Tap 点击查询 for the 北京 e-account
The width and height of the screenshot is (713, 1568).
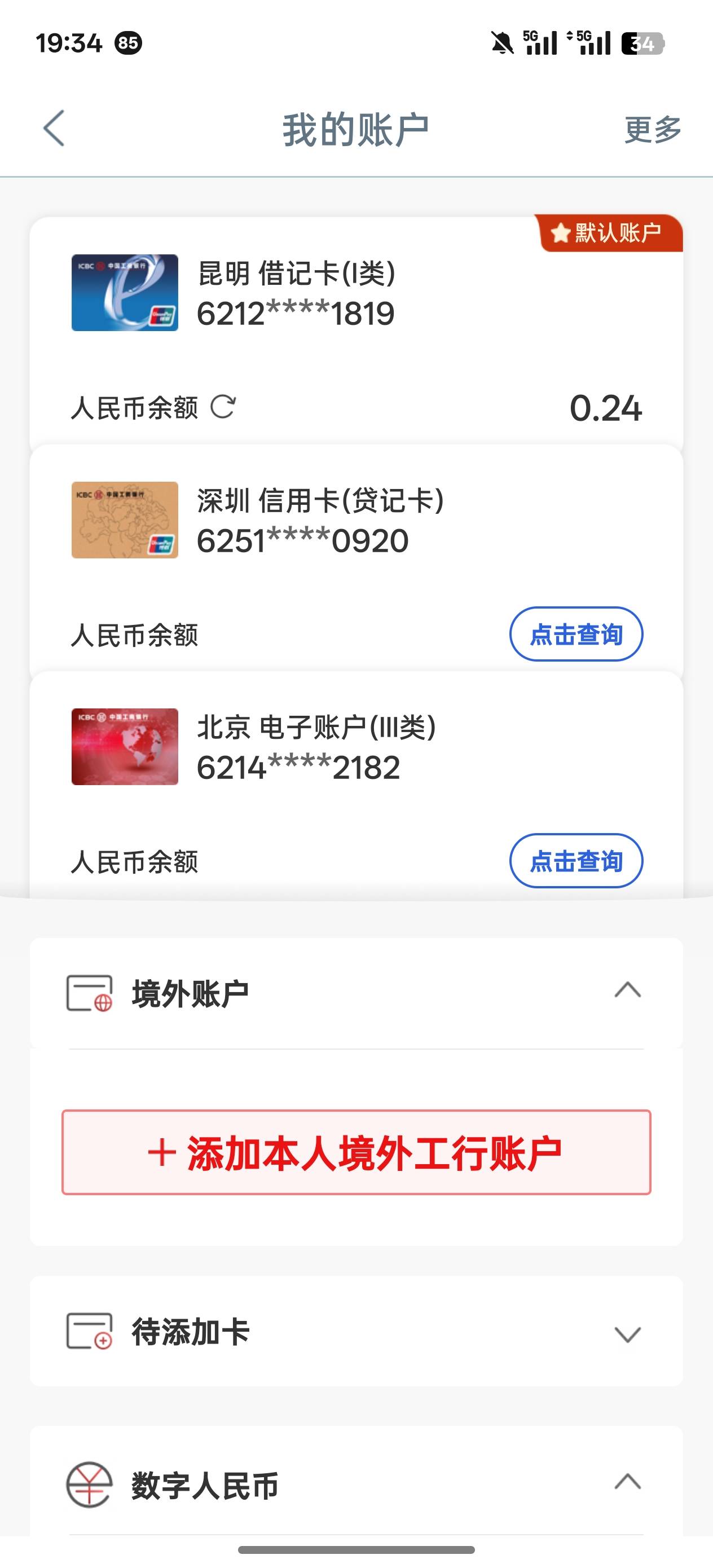(576, 861)
